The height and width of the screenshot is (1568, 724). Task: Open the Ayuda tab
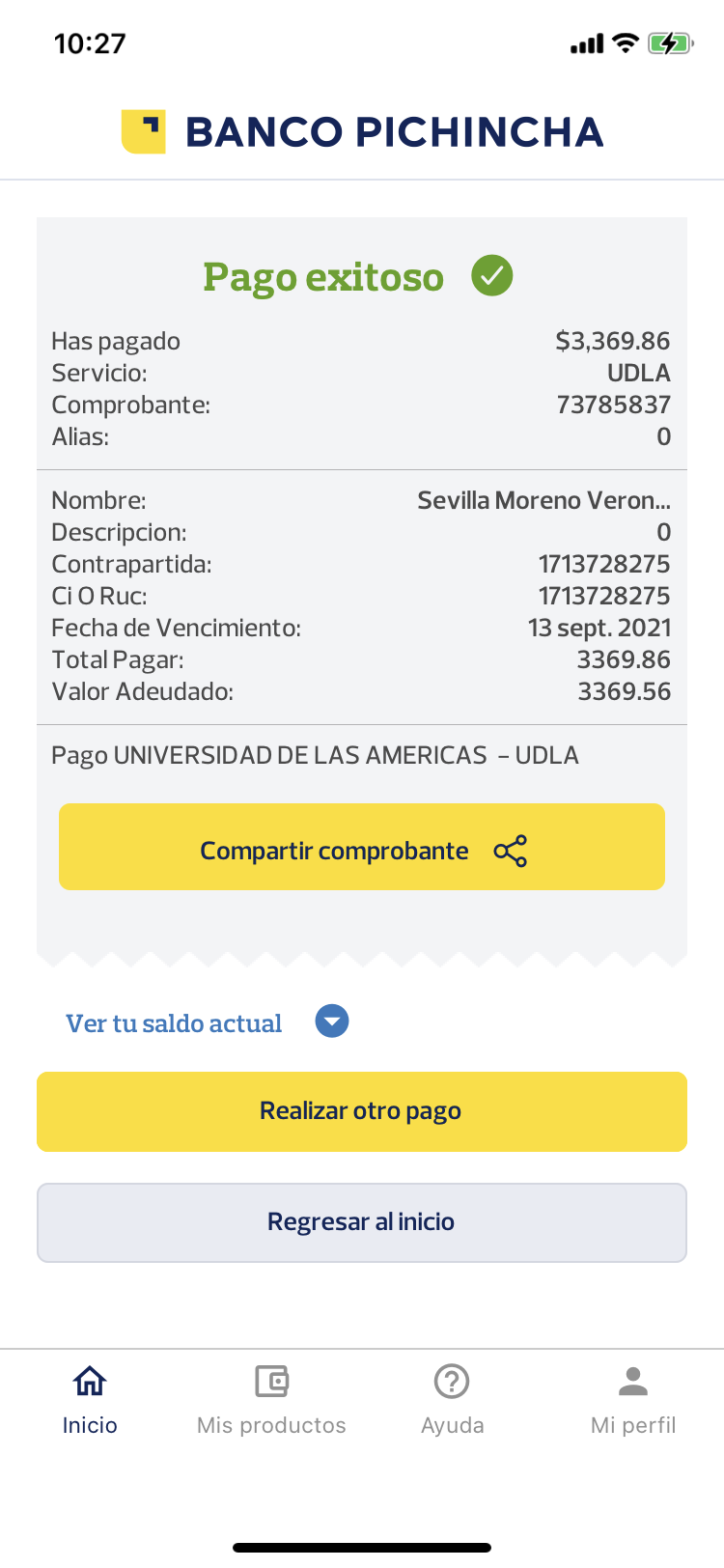click(452, 1400)
